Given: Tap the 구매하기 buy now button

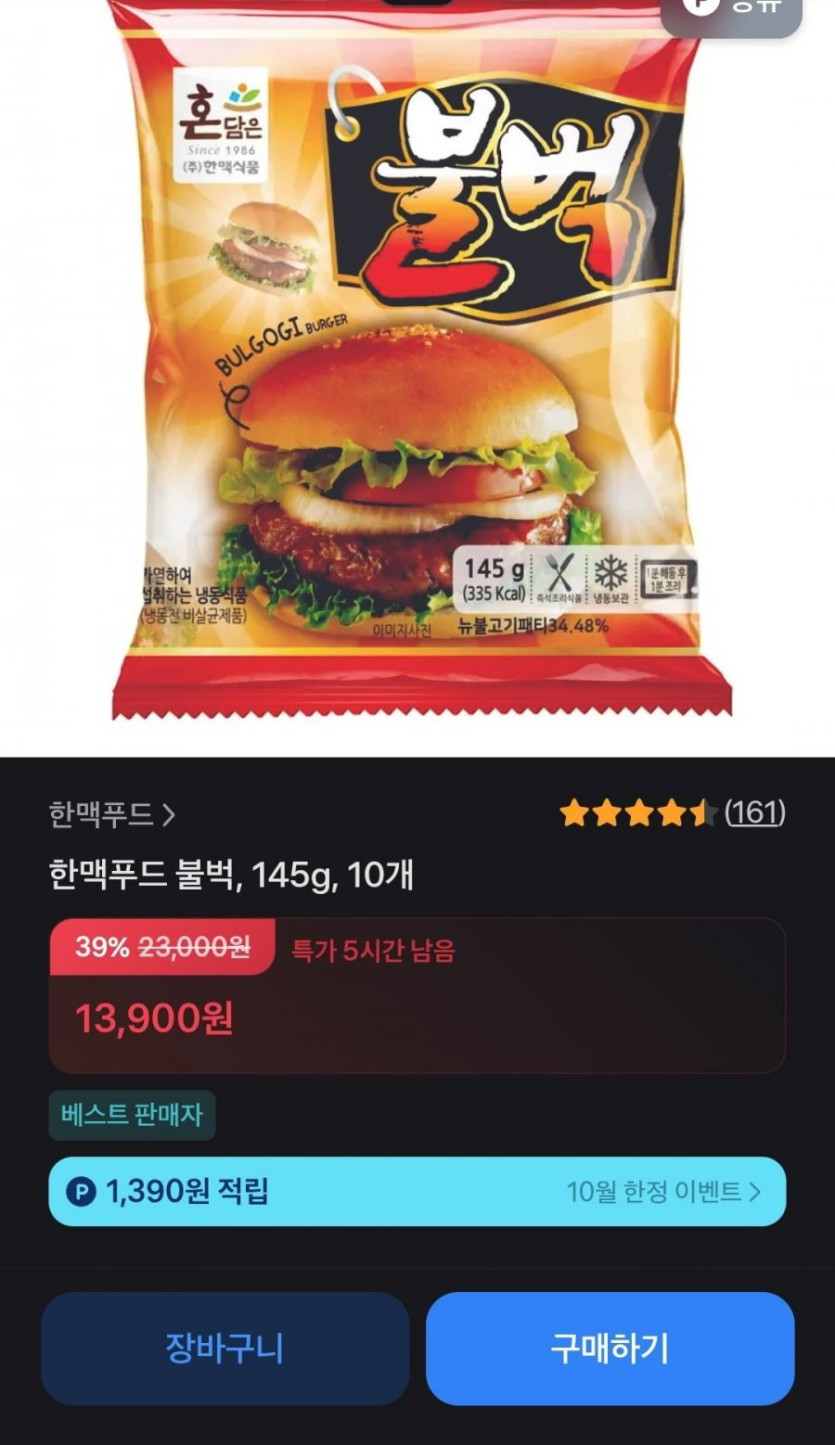Looking at the screenshot, I should tap(610, 1348).
